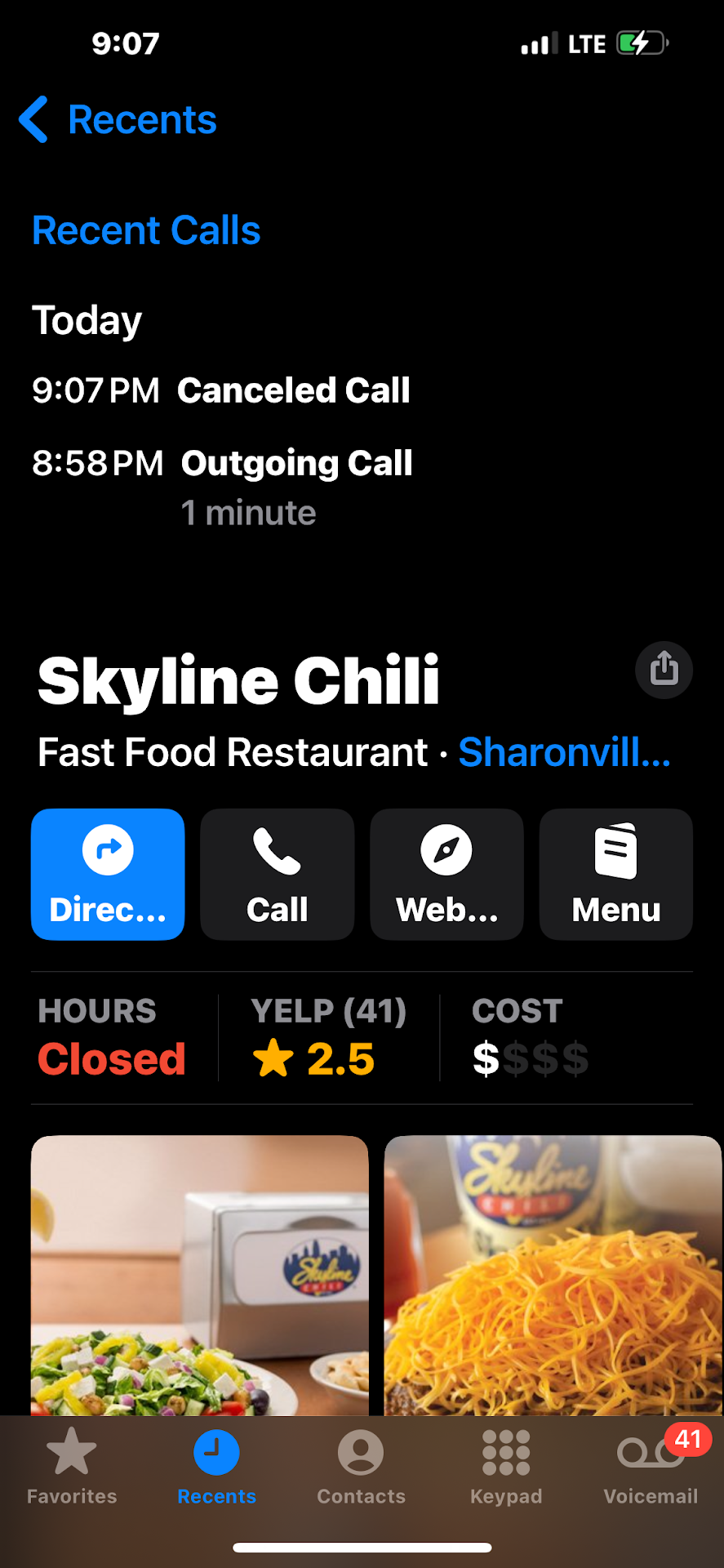Open the Keypad tab
Viewport: 724px width, 1568px height.
click(506, 1467)
